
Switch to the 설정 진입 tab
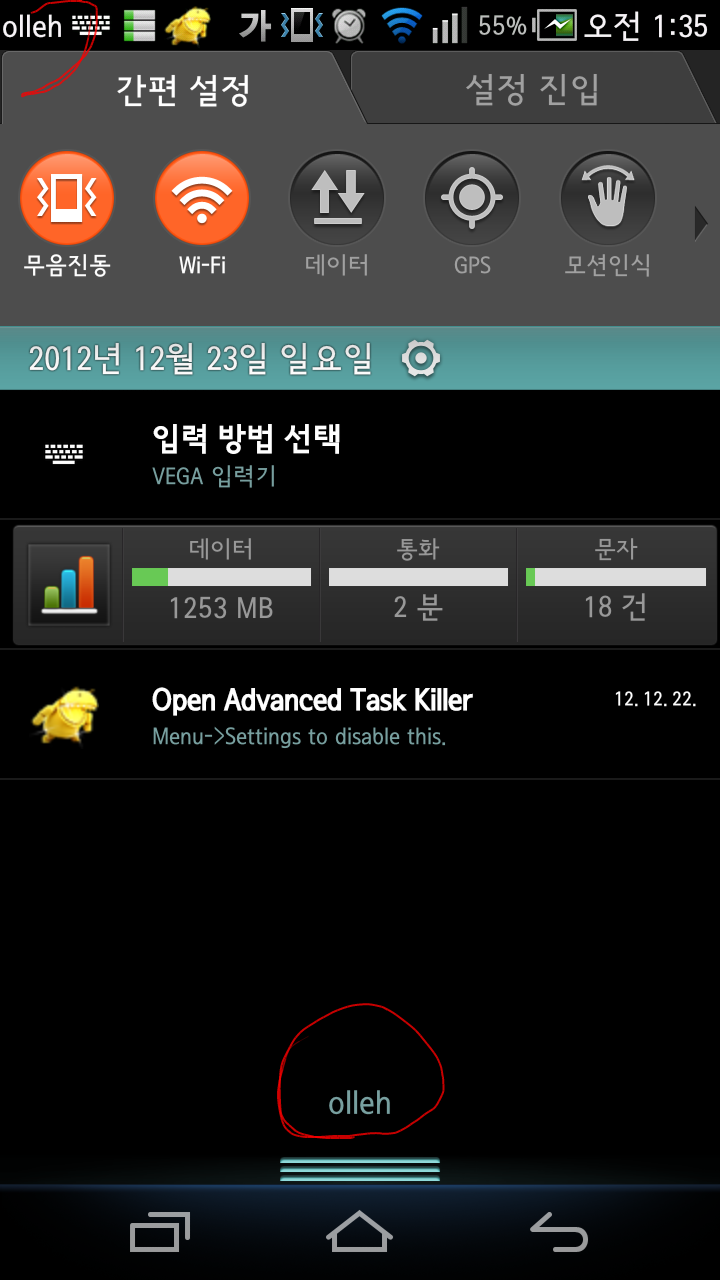pyautogui.click(x=532, y=90)
